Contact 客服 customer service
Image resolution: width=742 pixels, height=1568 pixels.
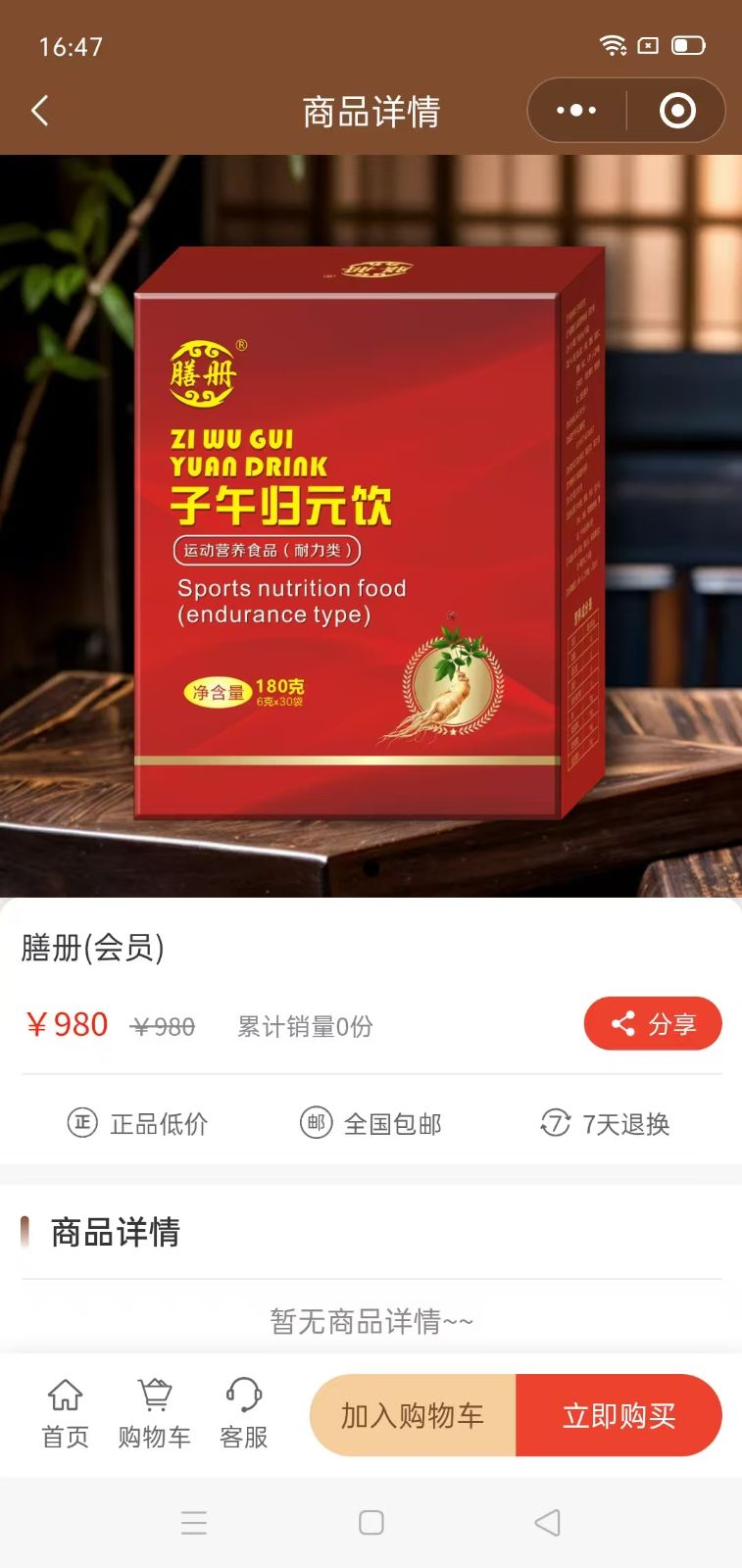244,1414
